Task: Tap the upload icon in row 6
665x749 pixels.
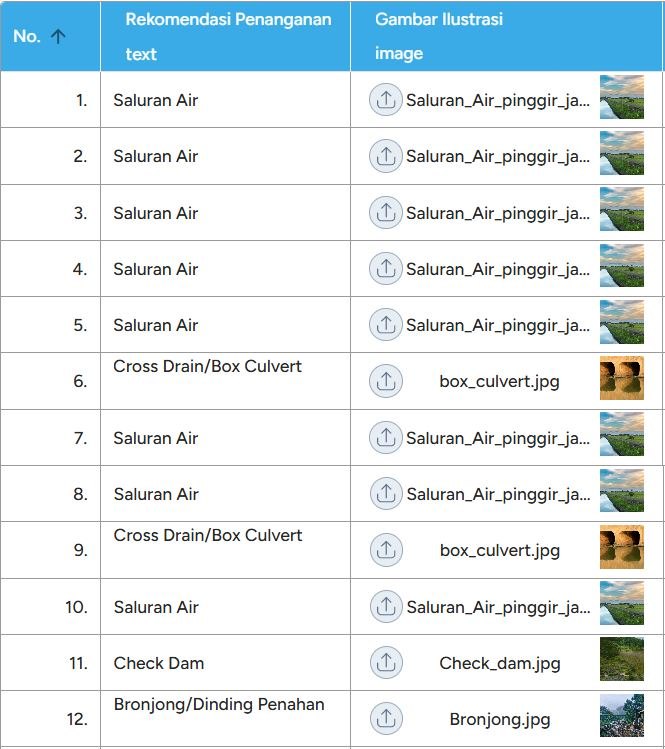Action: point(385,380)
